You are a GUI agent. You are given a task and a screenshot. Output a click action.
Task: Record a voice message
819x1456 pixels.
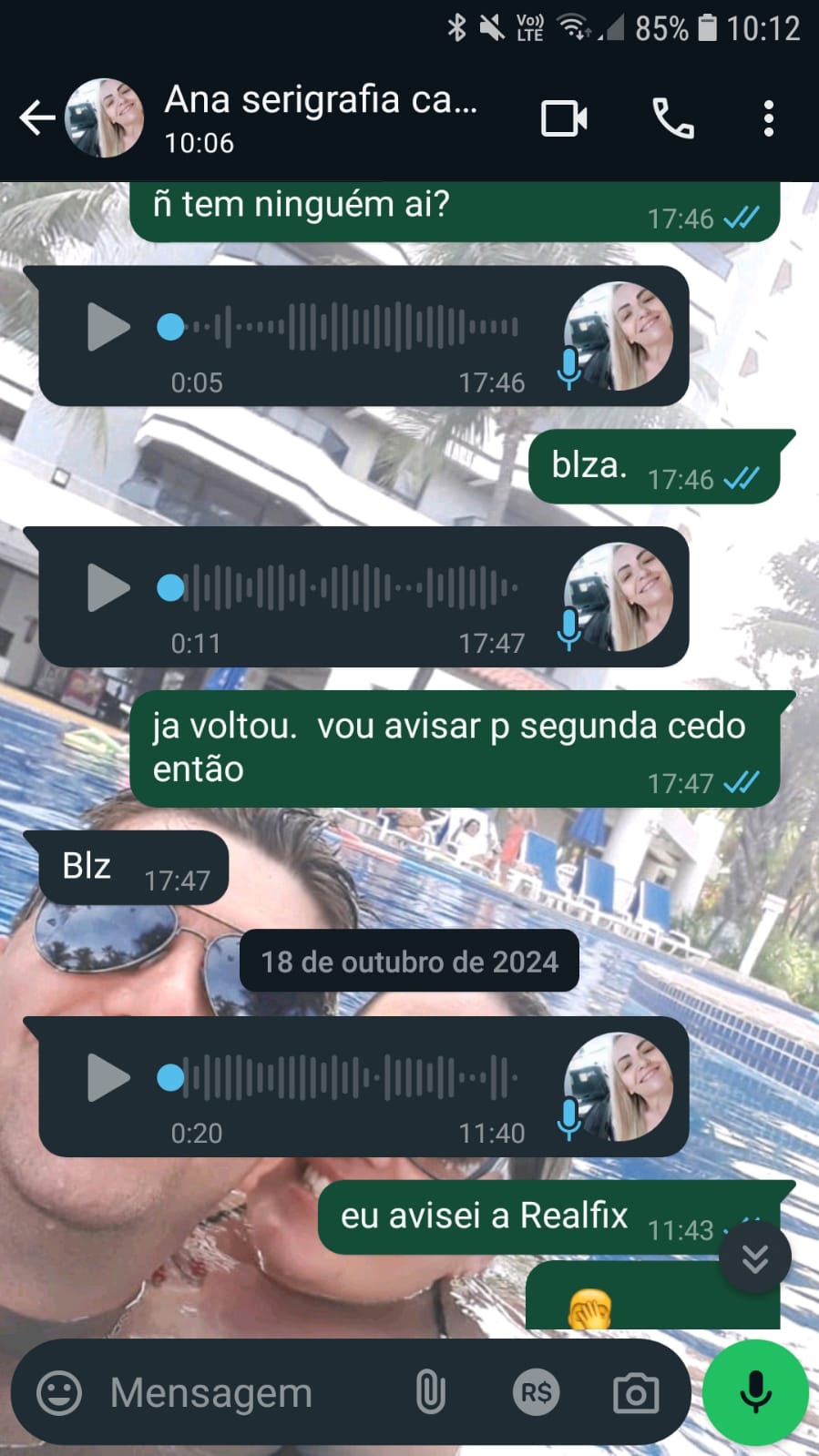coord(755,1393)
